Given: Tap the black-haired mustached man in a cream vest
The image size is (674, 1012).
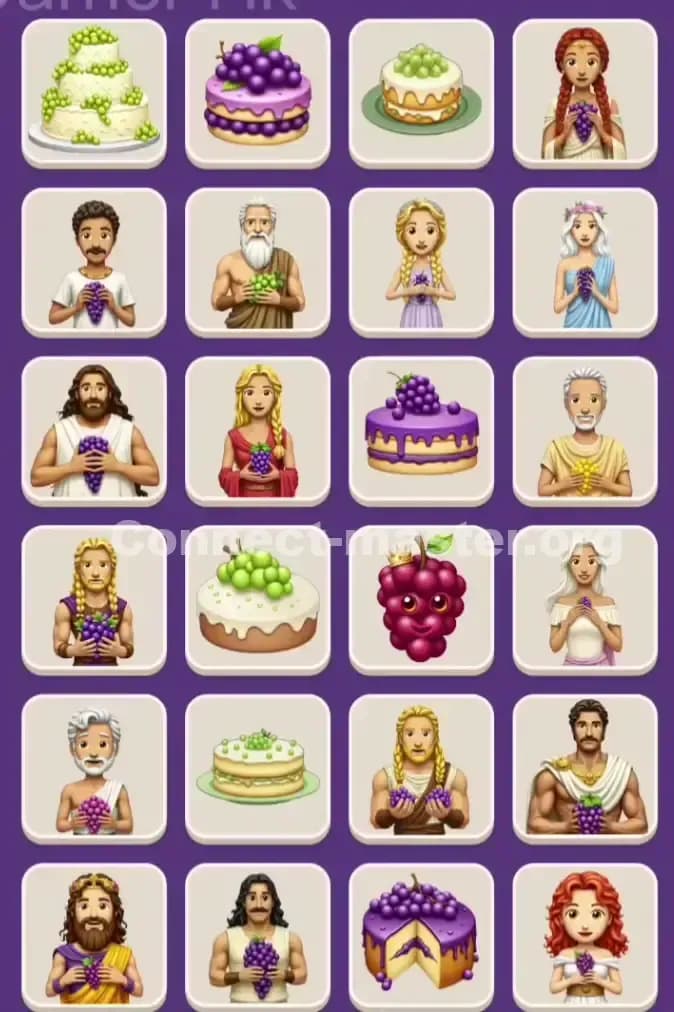Looking at the screenshot, I should tap(257, 937).
